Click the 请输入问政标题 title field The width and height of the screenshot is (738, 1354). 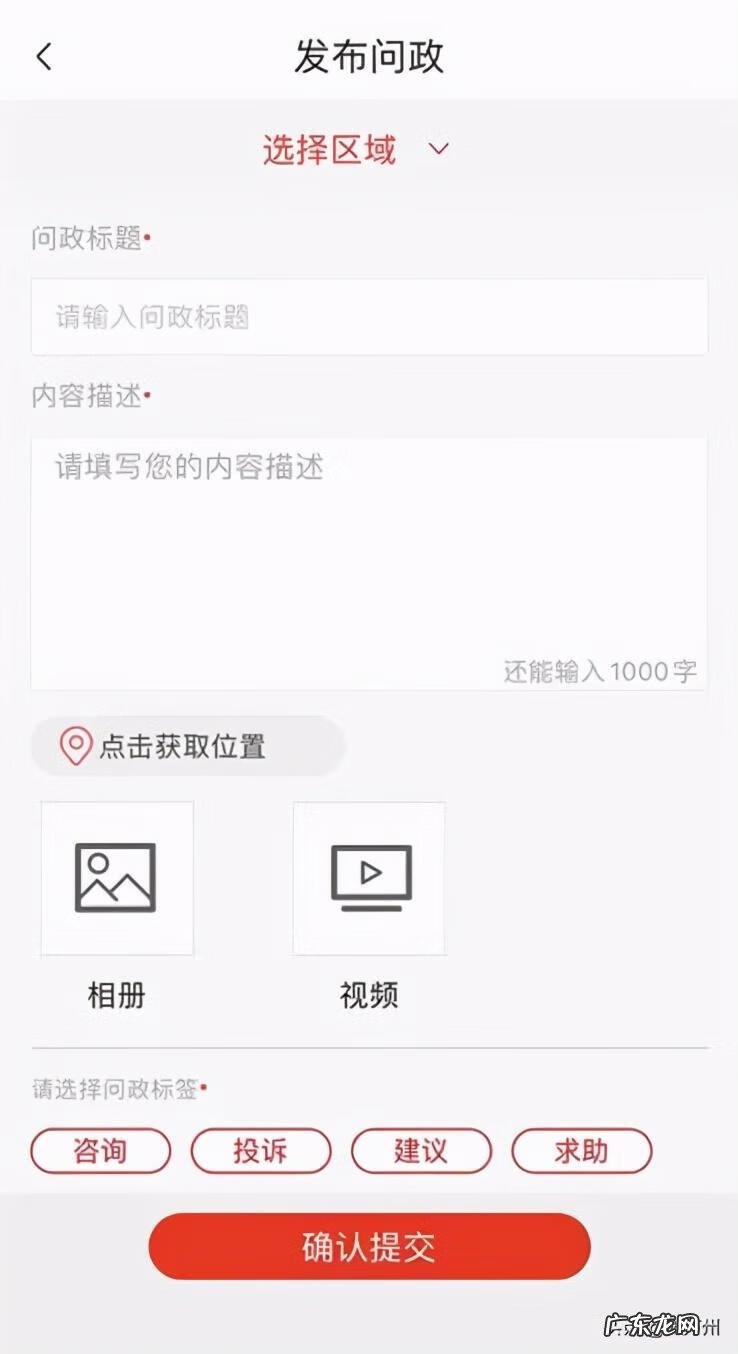click(369, 316)
